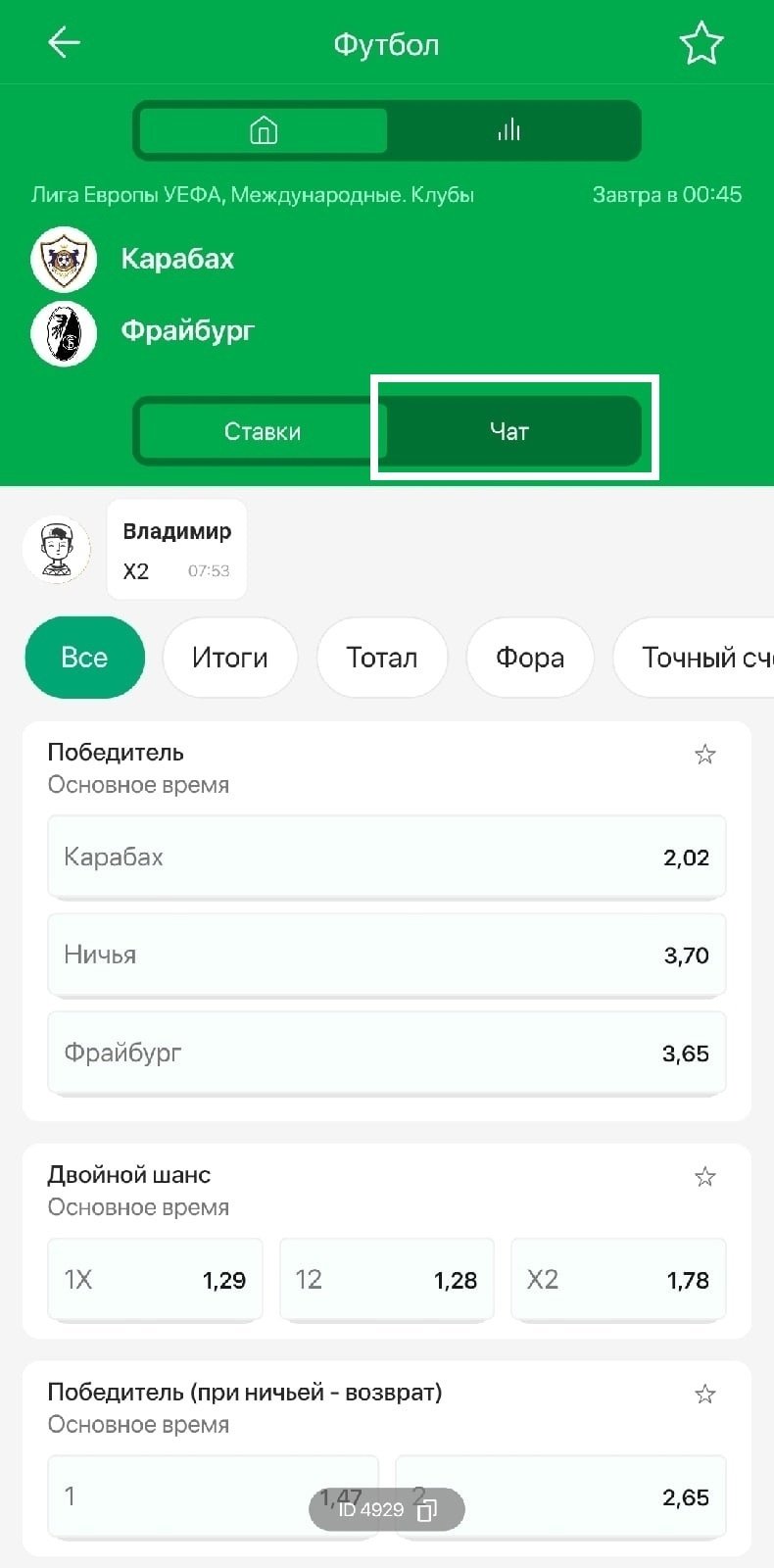Favorite the Победитель main time market
This screenshot has width=774, height=1568.
pyautogui.click(x=704, y=755)
